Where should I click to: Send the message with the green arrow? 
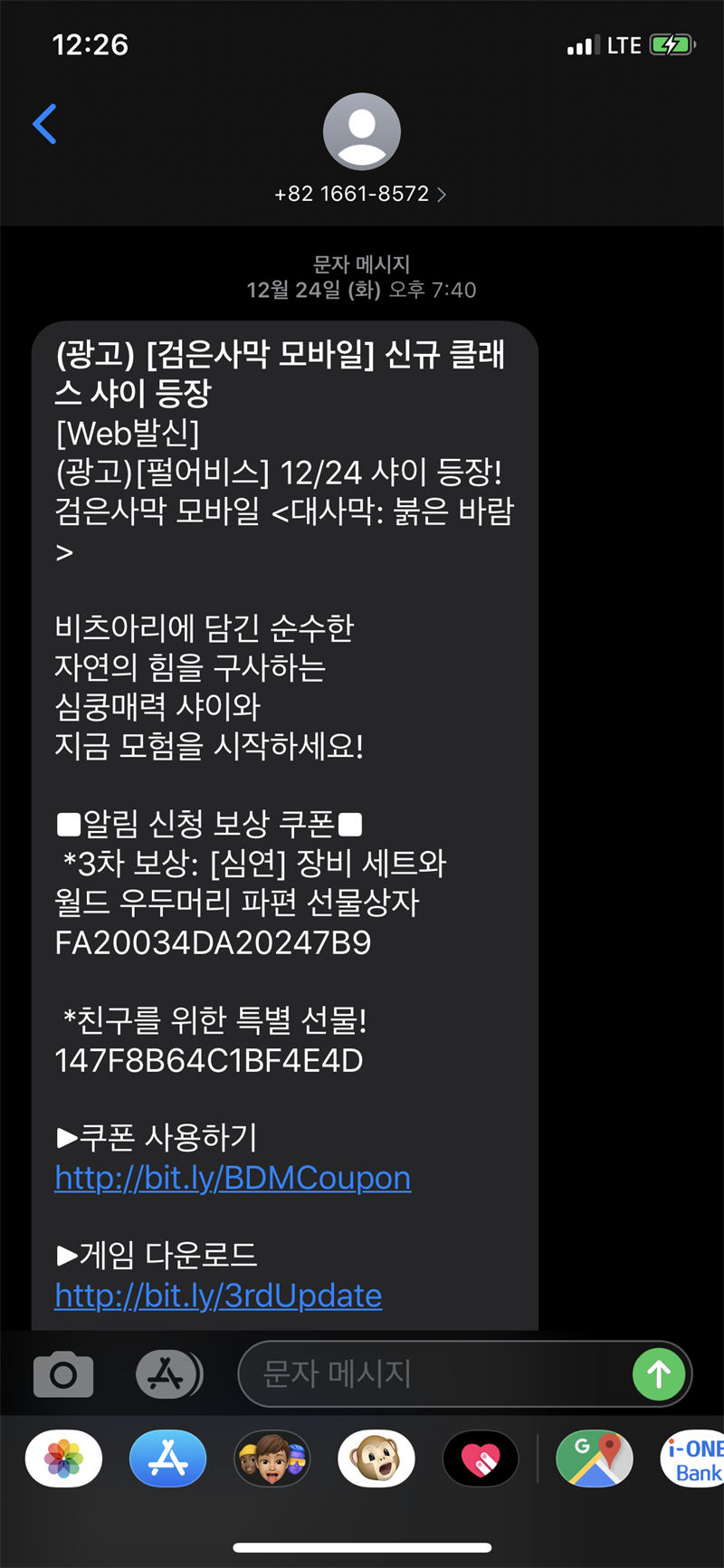pos(659,1374)
